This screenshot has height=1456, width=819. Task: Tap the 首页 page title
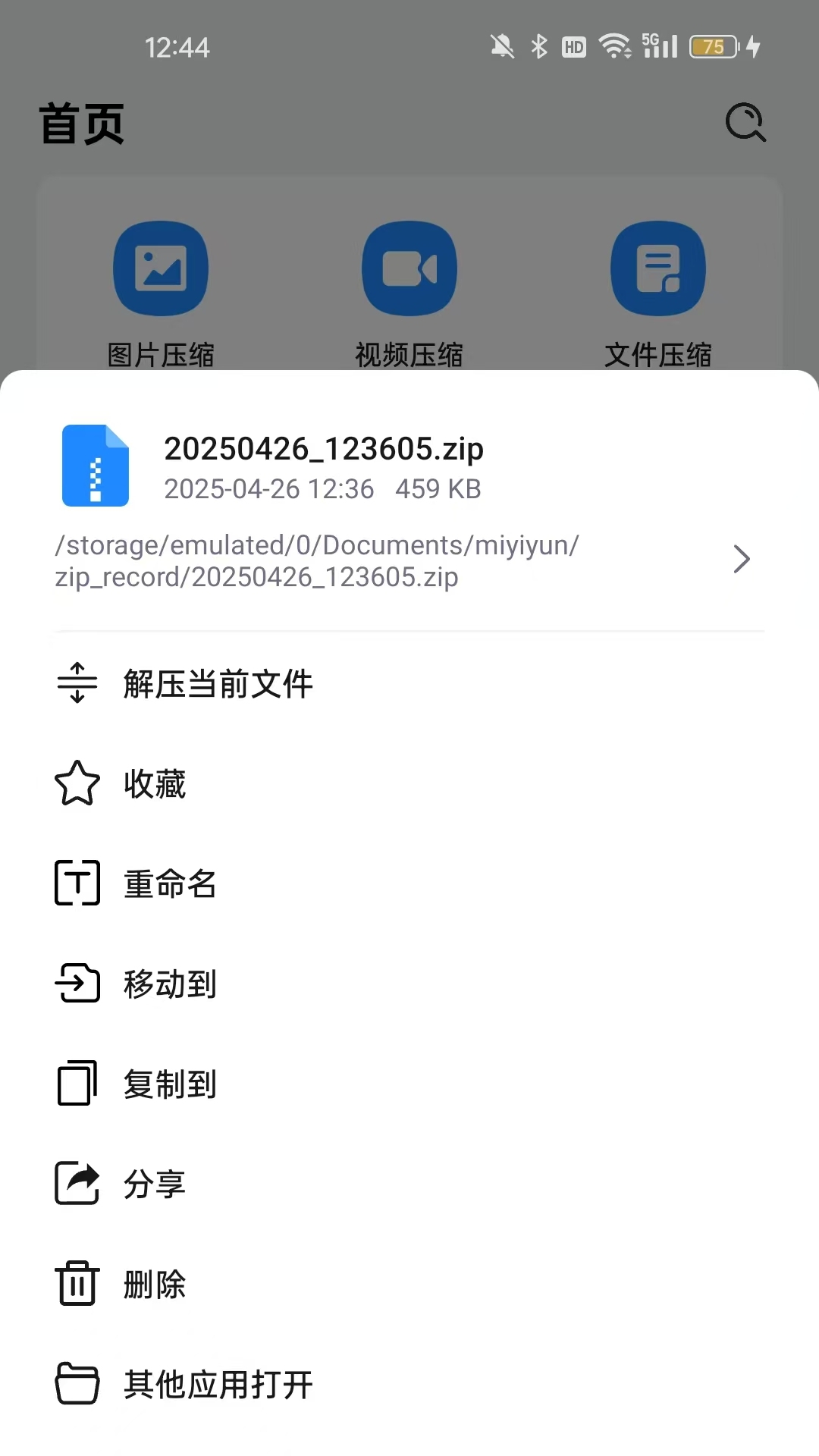point(81,124)
